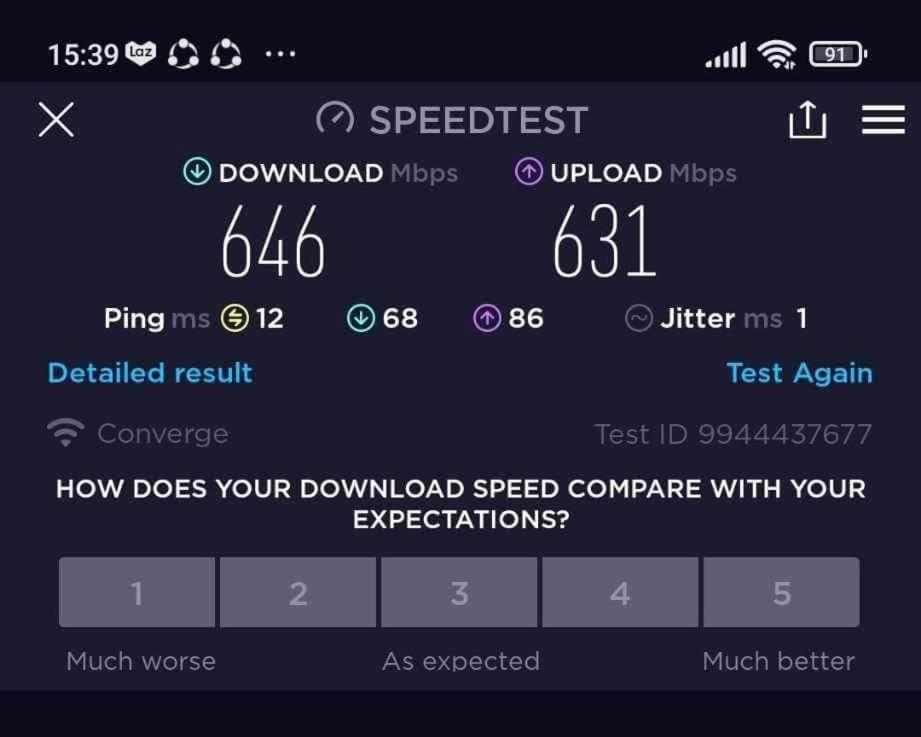Share the speed test result
Screen dimensions: 921x737
pos(808,120)
